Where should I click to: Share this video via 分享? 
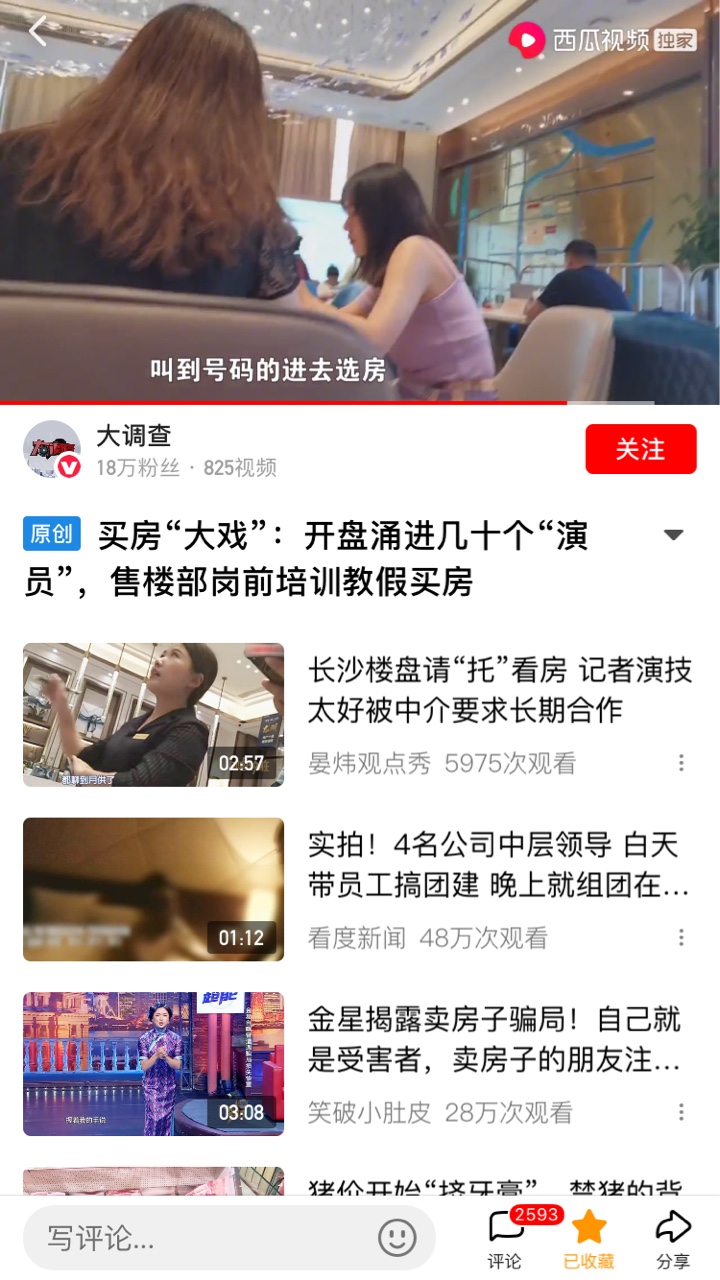673,1238
